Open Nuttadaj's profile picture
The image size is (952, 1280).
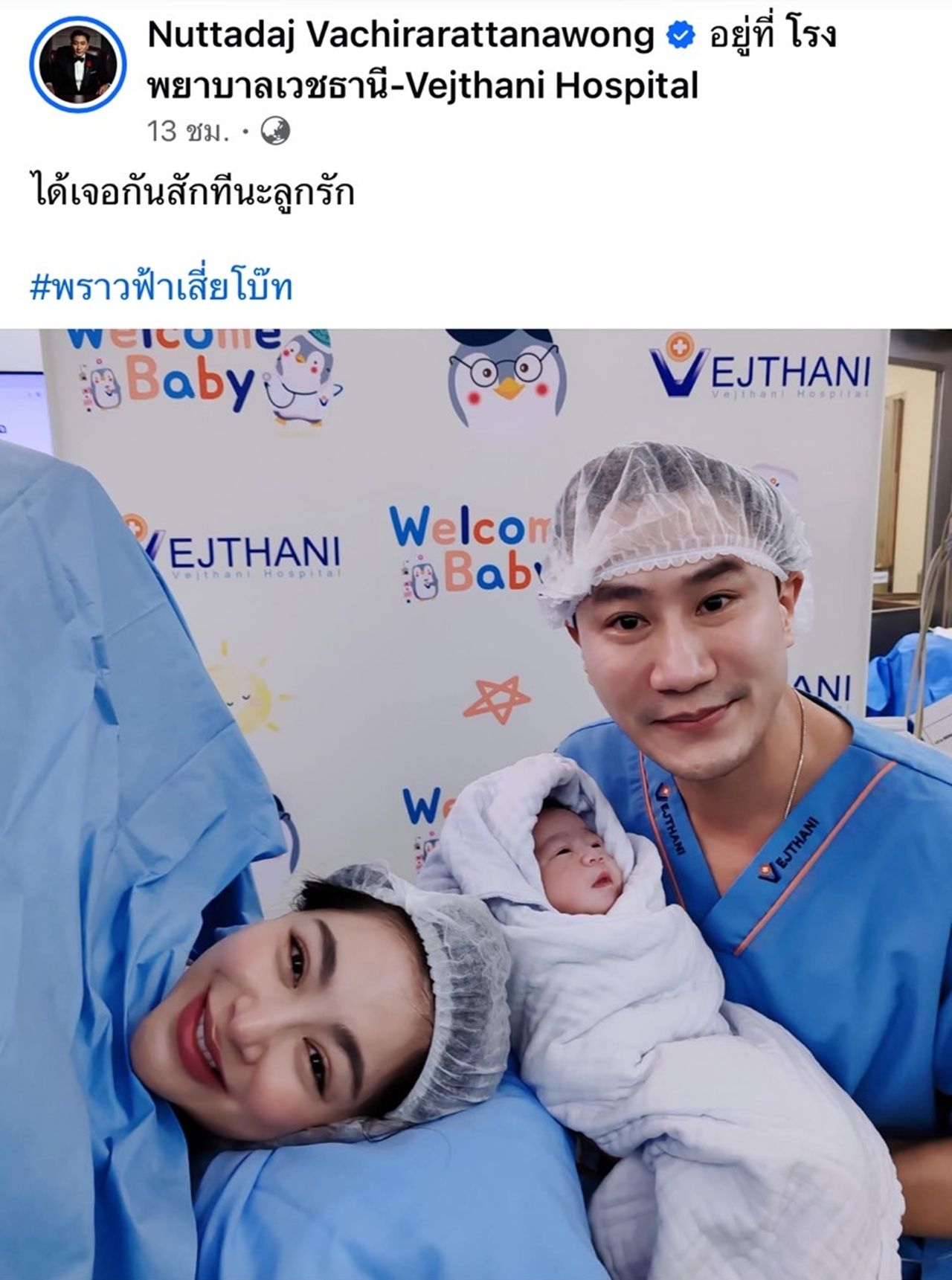click(77, 65)
